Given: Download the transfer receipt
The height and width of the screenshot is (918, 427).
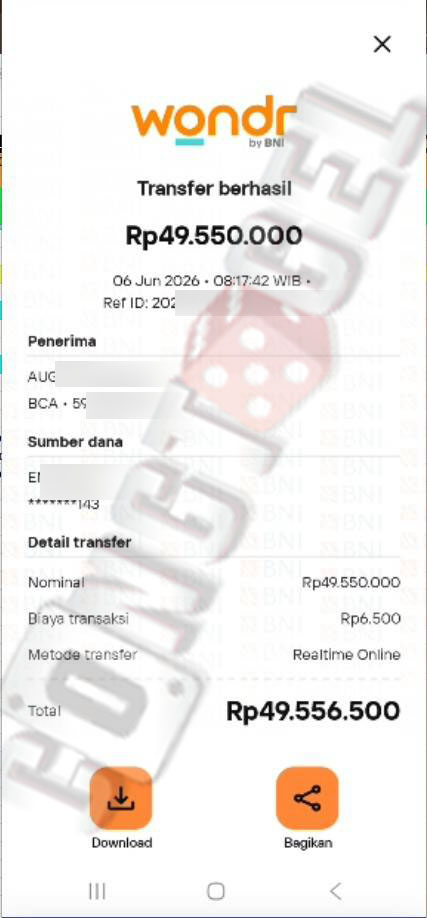Looking at the screenshot, I should [121, 798].
